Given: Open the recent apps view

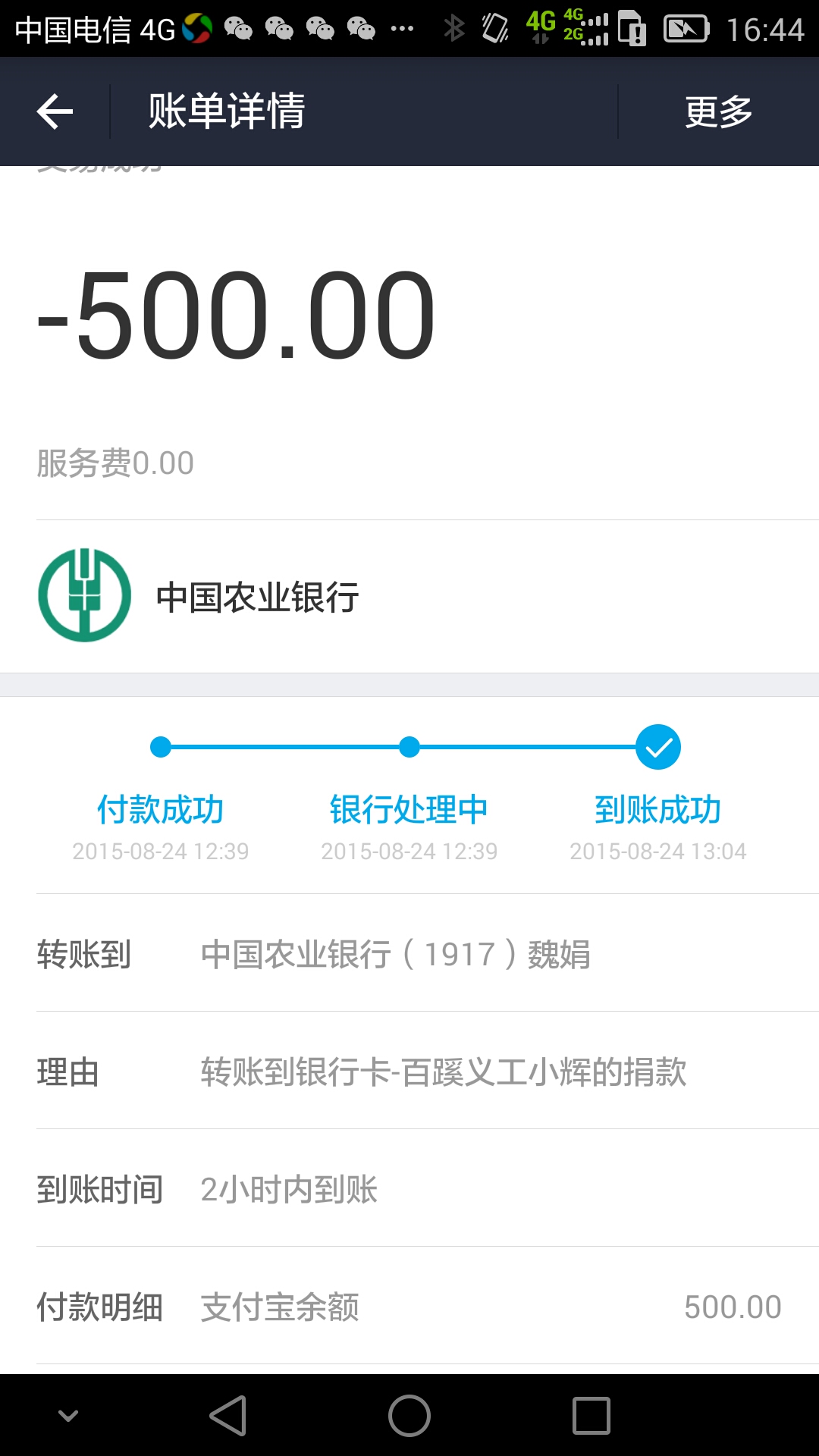Looking at the screenshot, I should point(591,1416).
